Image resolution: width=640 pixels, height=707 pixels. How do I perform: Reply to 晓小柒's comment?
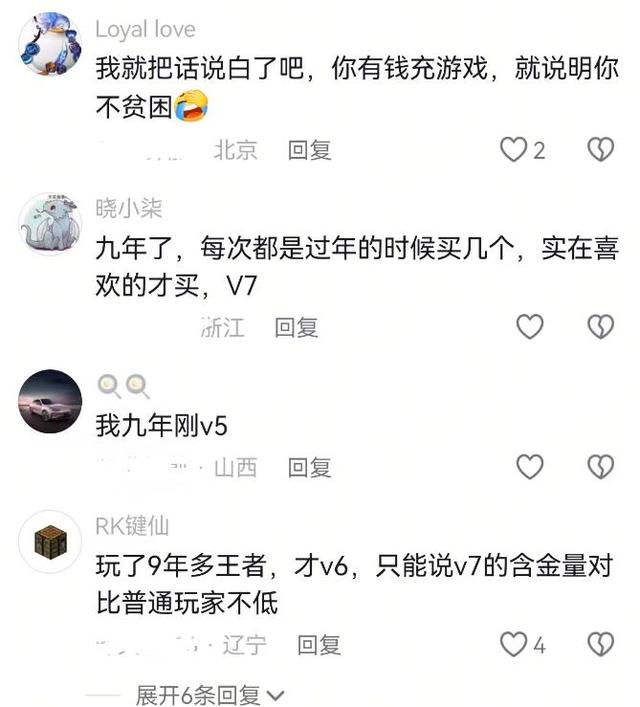click(296, 327)
